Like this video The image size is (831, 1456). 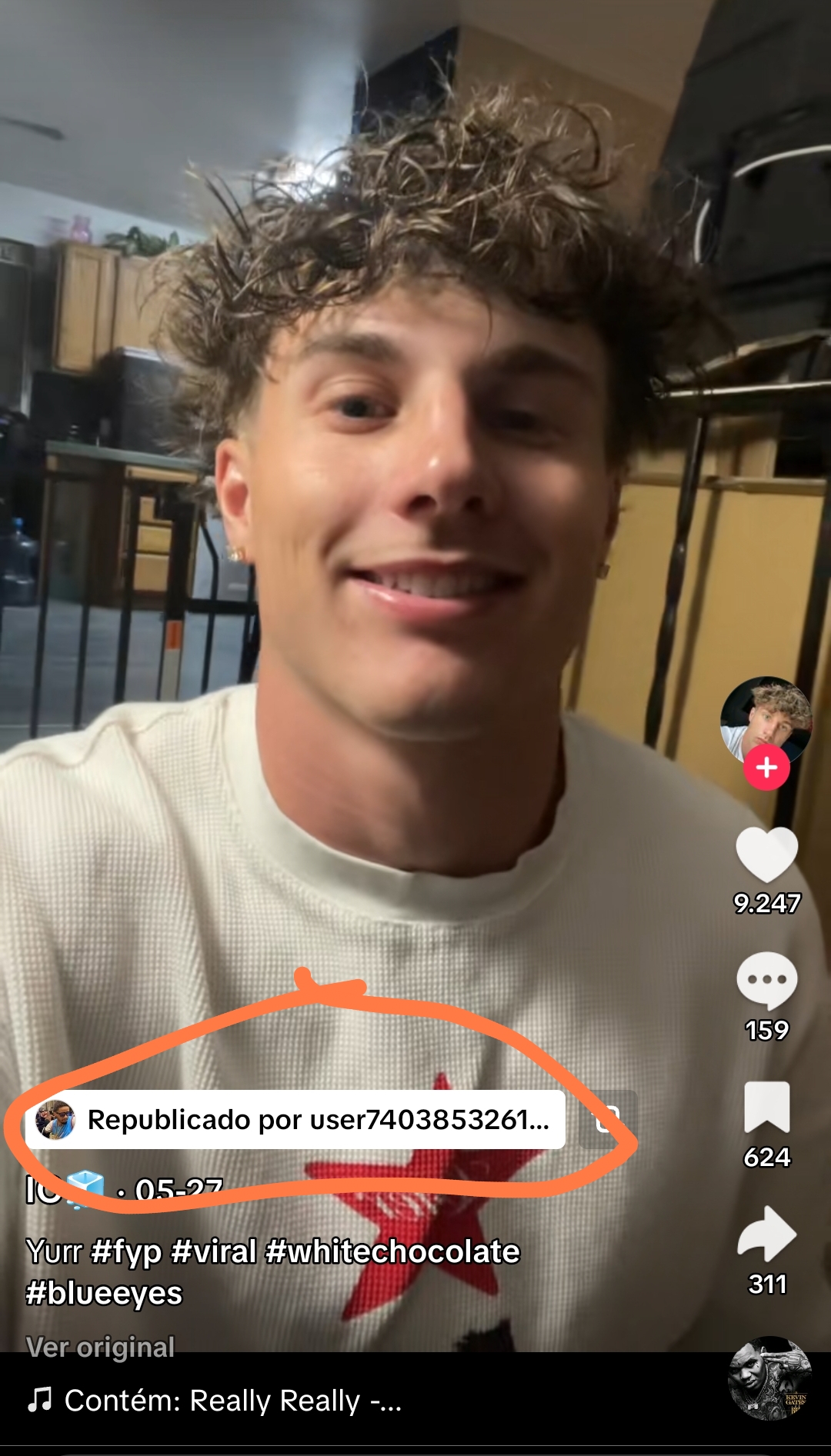(x=767, y=855)
